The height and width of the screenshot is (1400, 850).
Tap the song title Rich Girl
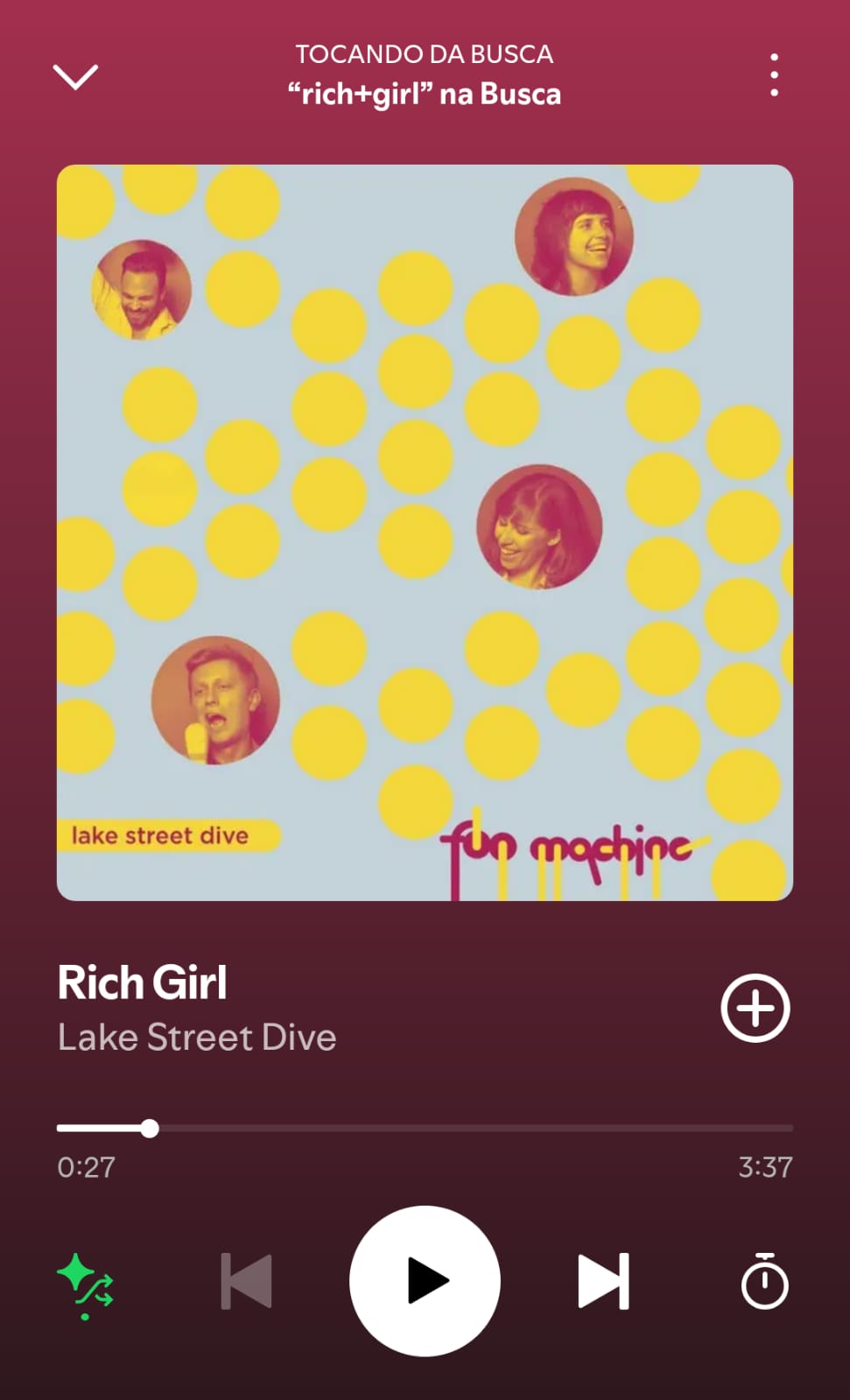point(141,982)
